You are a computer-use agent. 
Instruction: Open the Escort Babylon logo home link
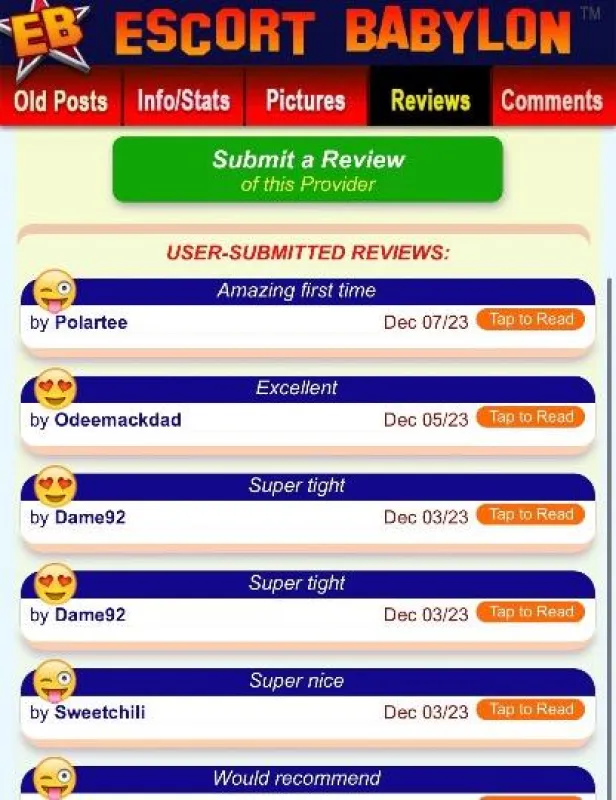pyautogui.click(x=300, y=32)
